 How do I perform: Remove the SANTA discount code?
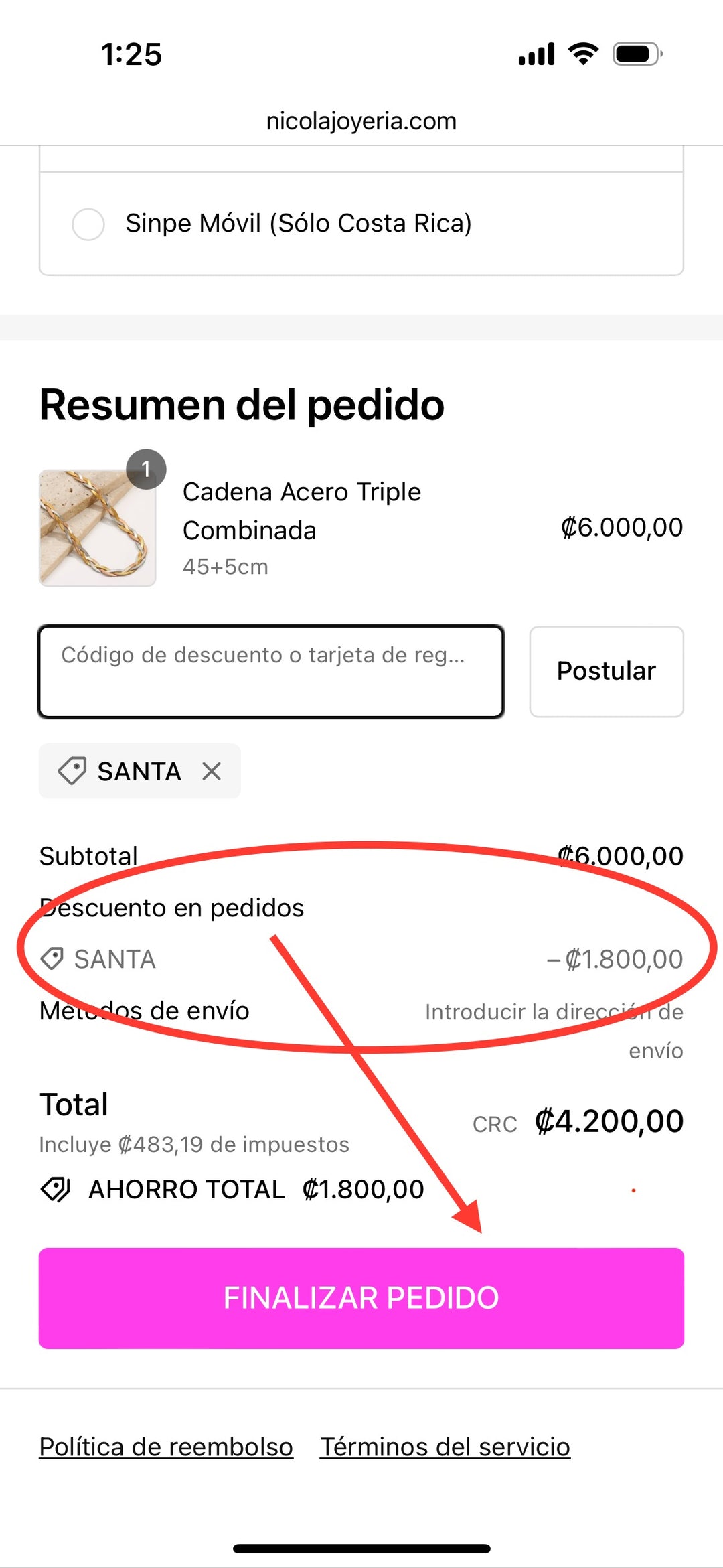tap(212, 772)
